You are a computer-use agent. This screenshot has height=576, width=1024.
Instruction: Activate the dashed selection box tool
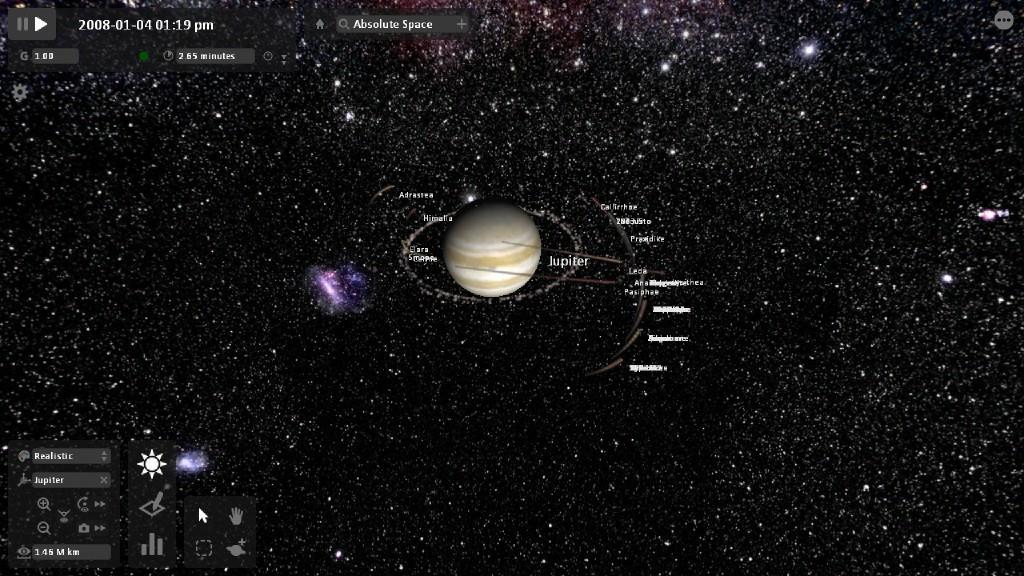tap(204, 548)
